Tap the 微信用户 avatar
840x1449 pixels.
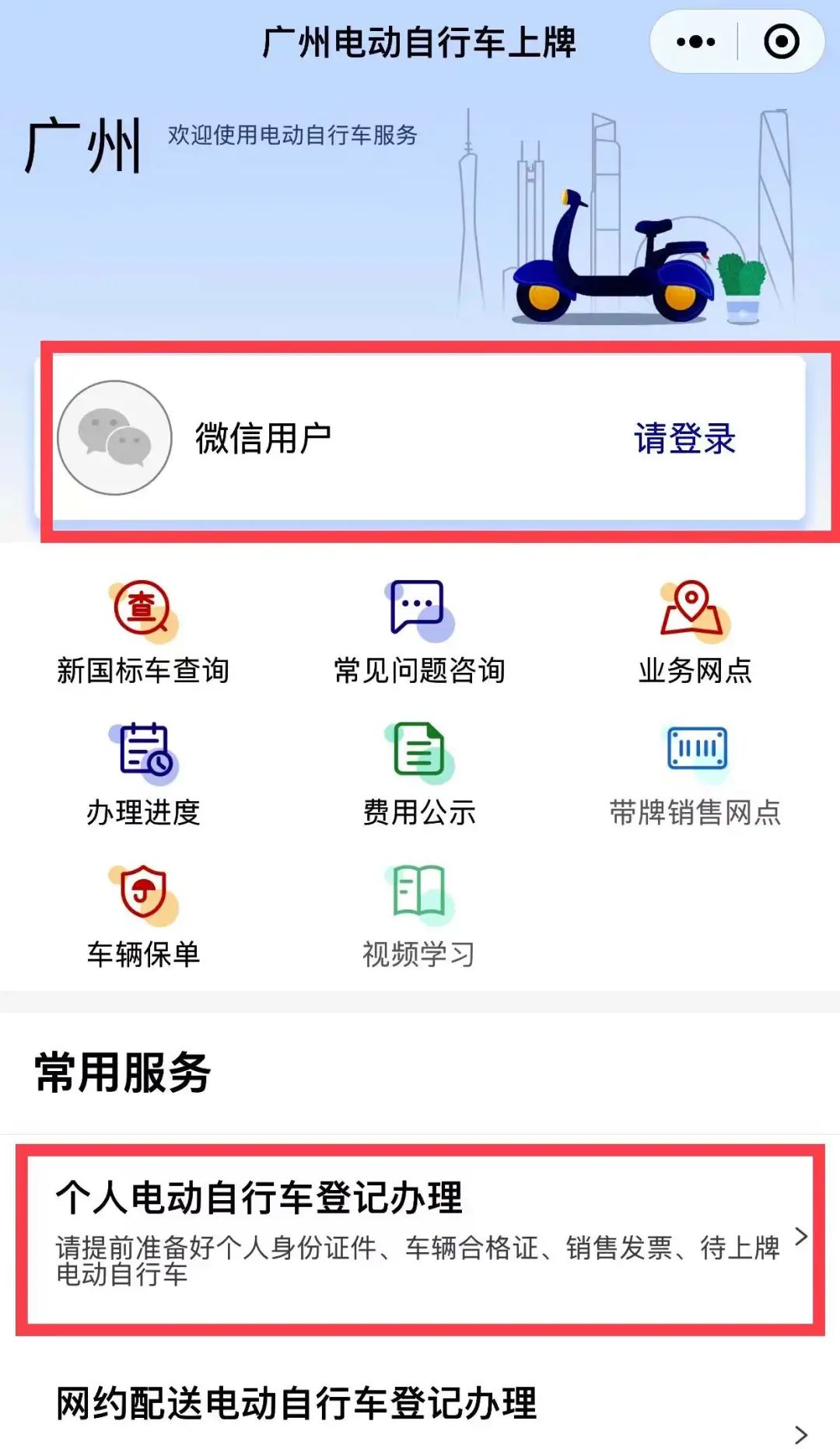[115, 438]
